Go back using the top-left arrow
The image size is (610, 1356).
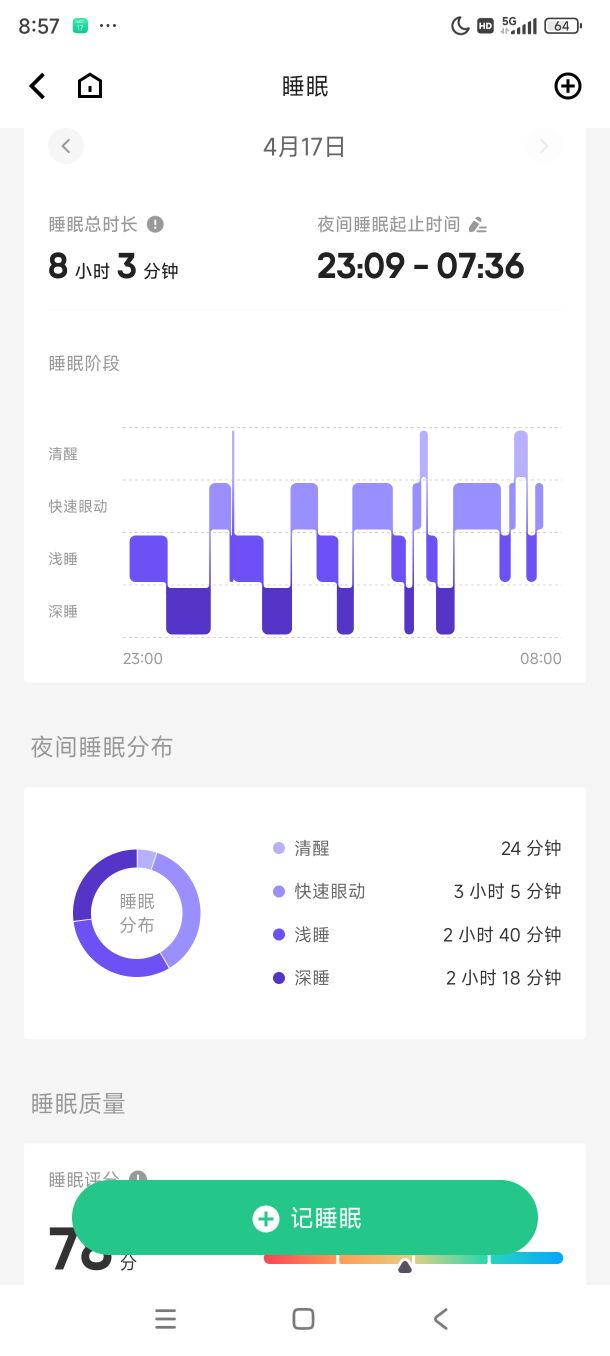point(37,87)
